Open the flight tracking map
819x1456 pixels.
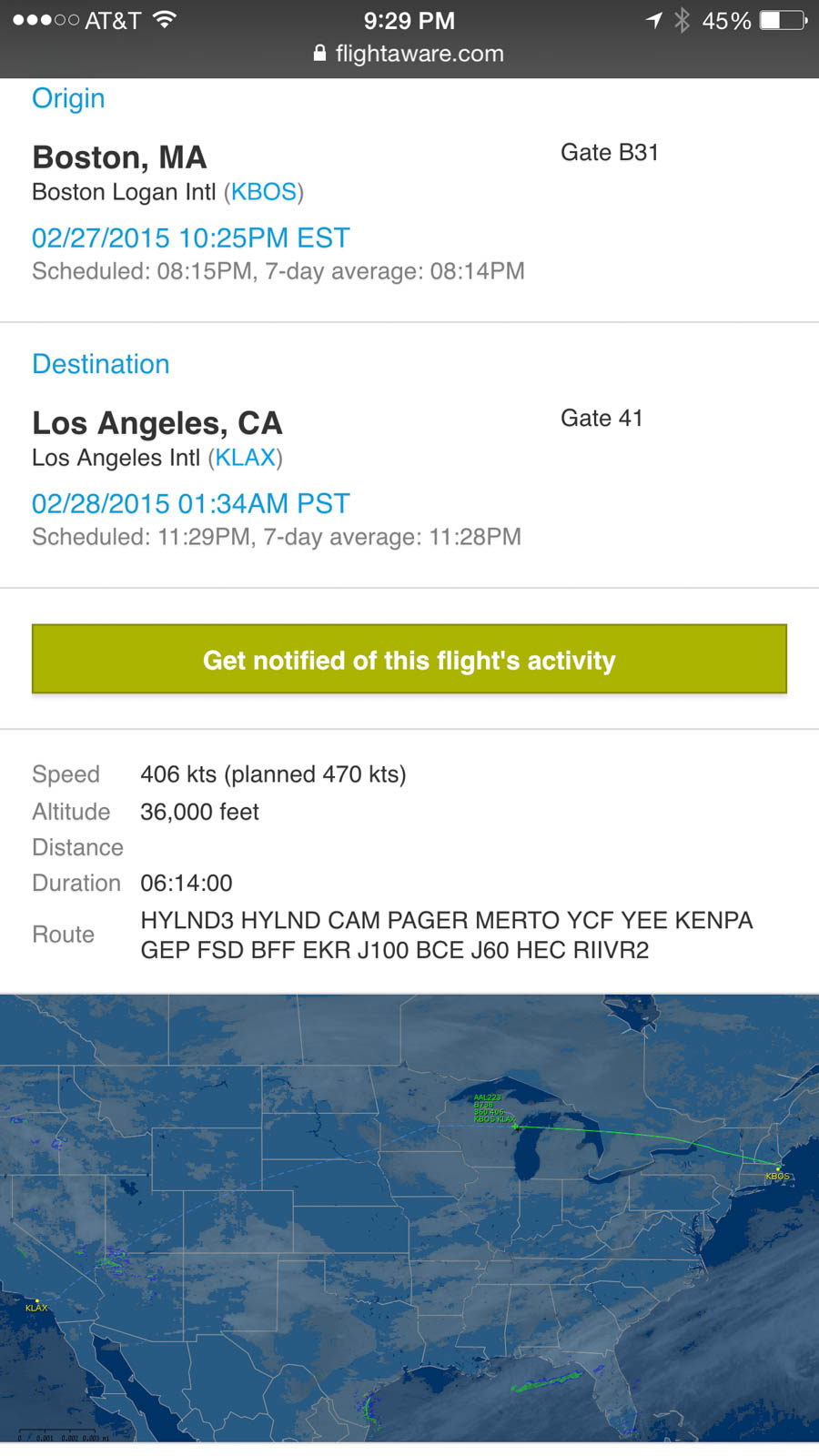point(409,1218)
